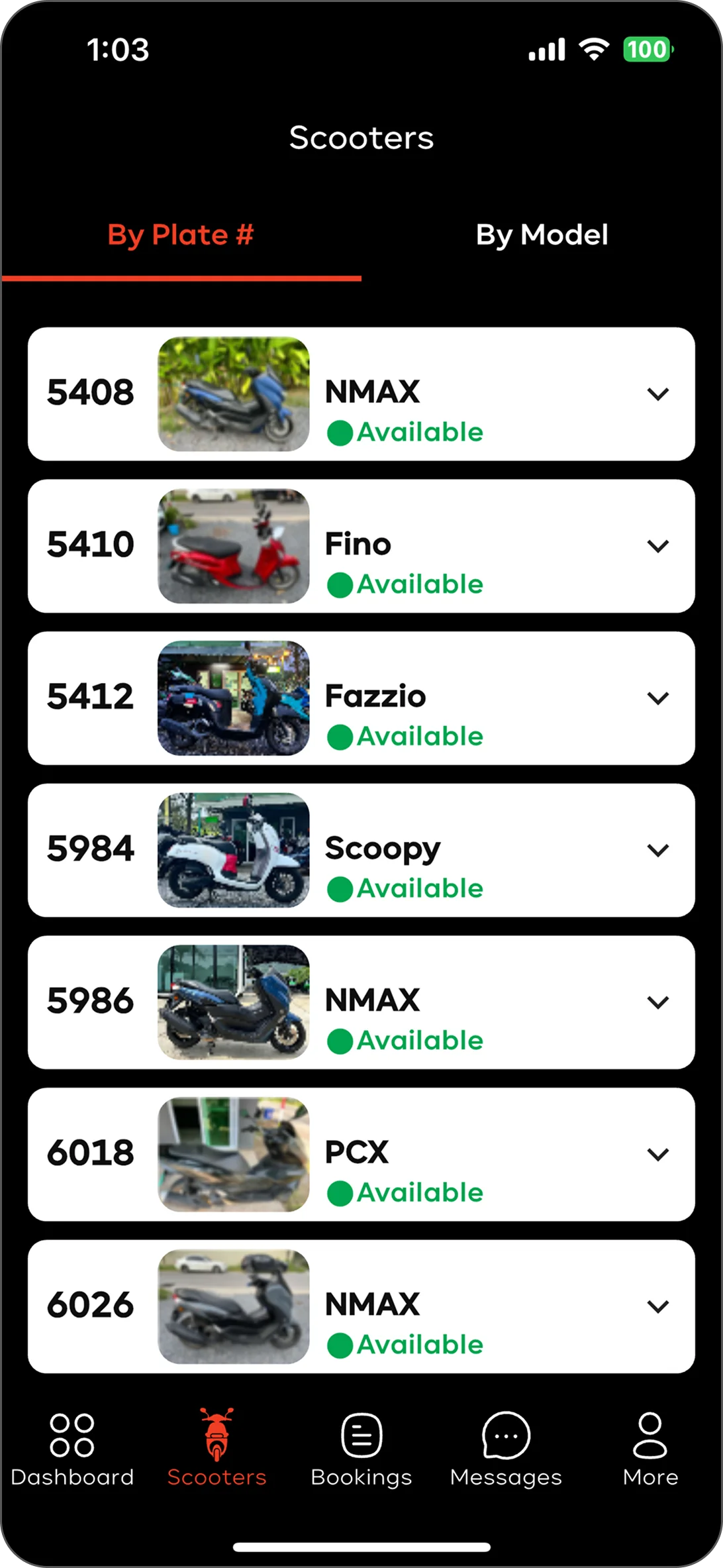Go to the Dashboard tab
The image size is (723, 1568).
tap(72, 1449)
